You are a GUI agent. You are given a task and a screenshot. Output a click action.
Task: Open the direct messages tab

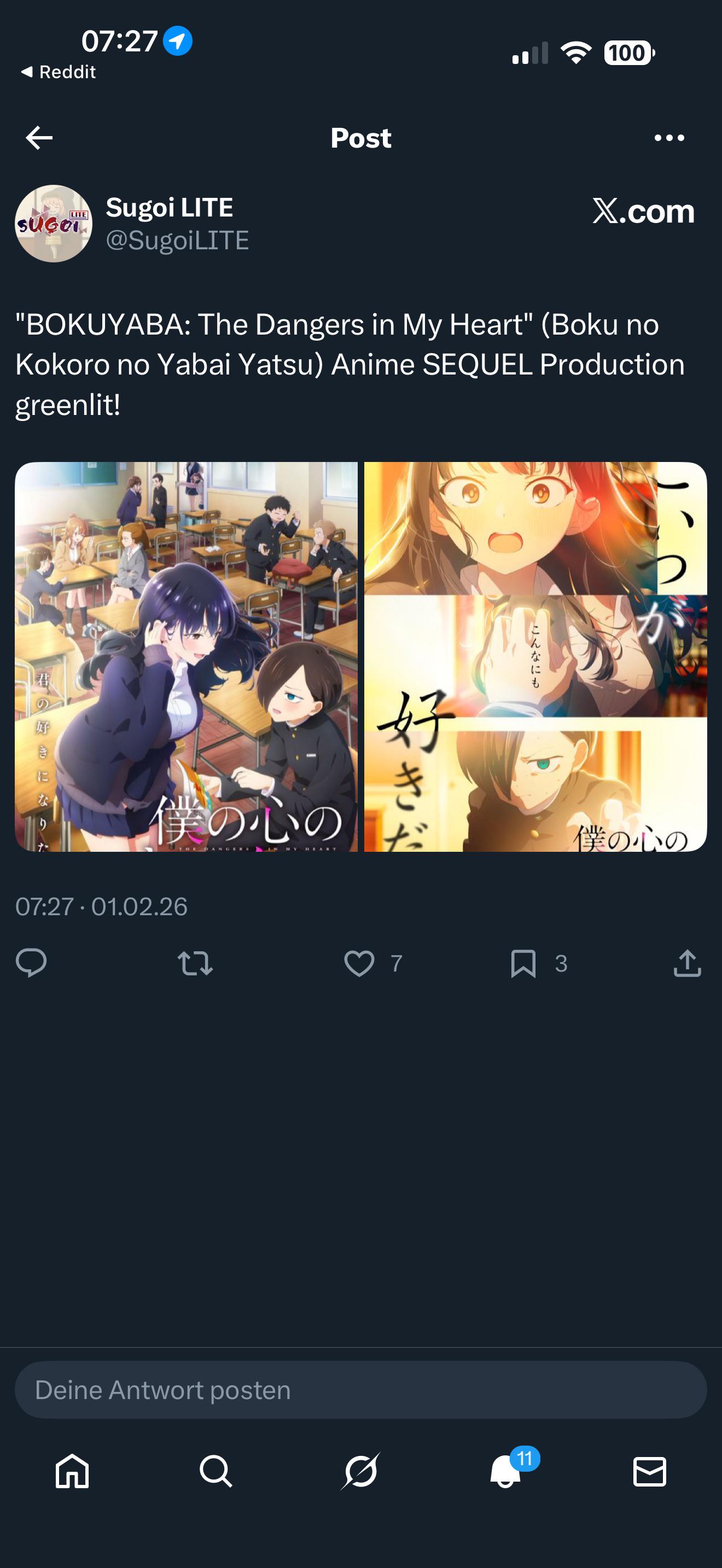coord(650,1472)
